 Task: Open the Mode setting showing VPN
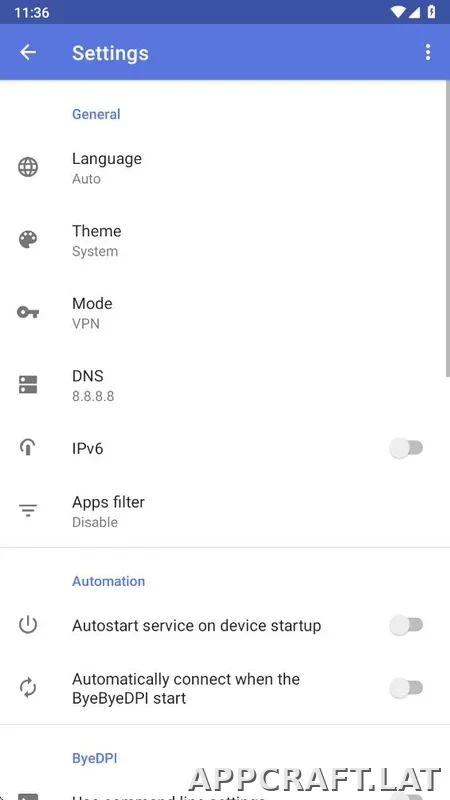pos(225,313)
